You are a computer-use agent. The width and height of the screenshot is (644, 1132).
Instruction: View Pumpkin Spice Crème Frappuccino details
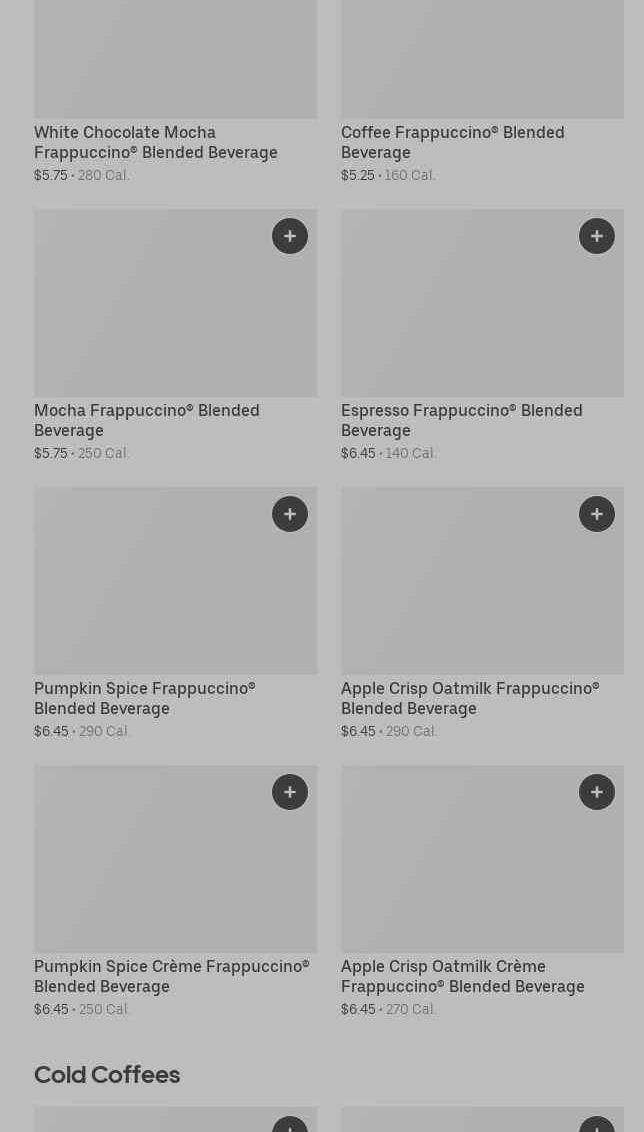175,892
